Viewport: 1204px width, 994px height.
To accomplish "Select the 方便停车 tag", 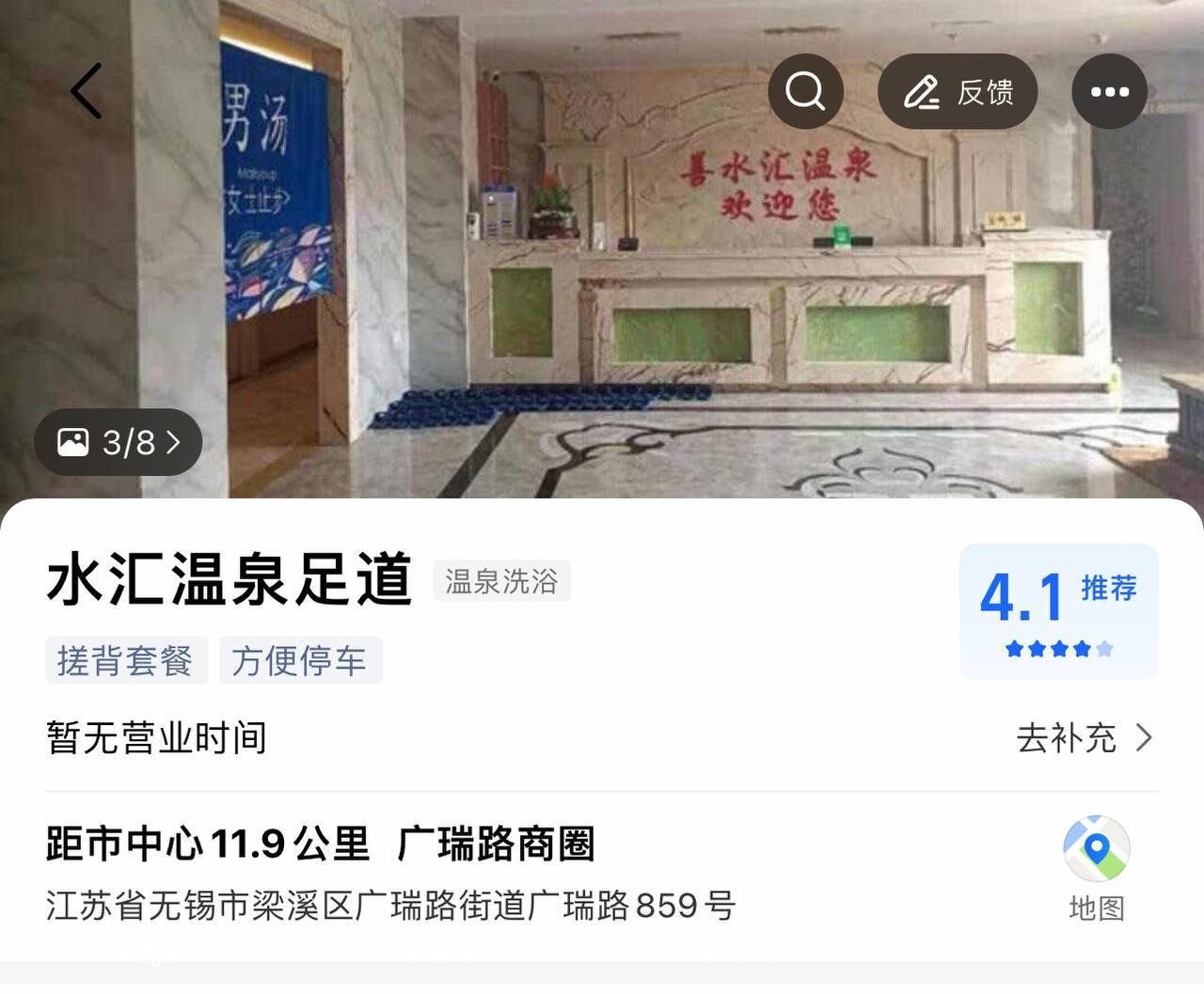I will coord(300,660).
